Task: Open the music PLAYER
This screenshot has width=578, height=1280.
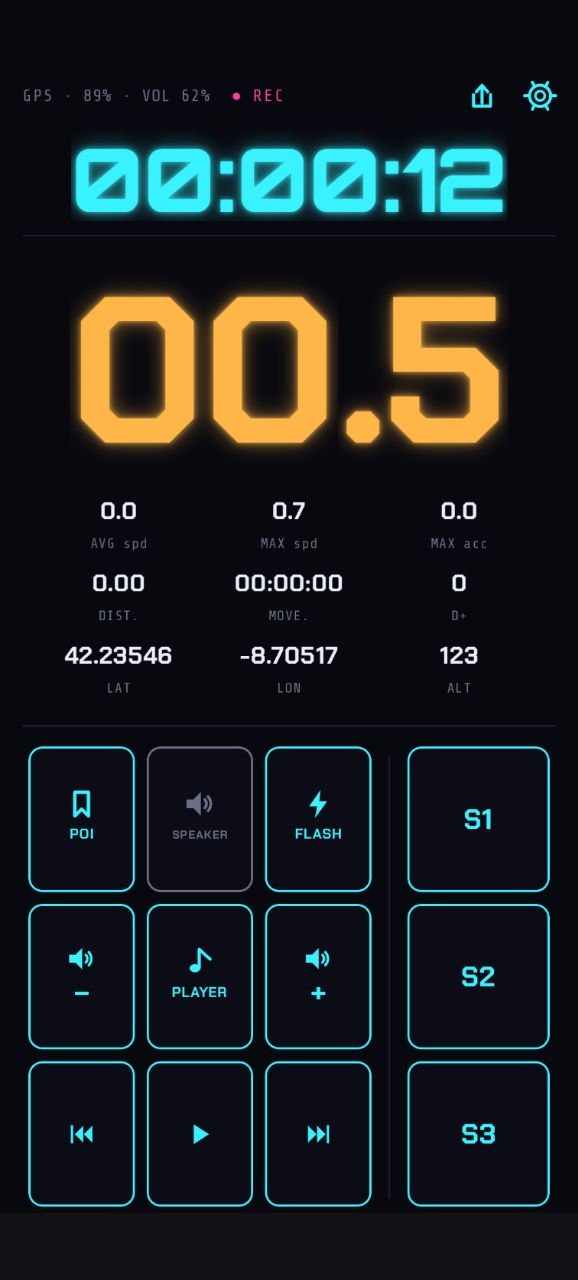Action: click(200, 977)
